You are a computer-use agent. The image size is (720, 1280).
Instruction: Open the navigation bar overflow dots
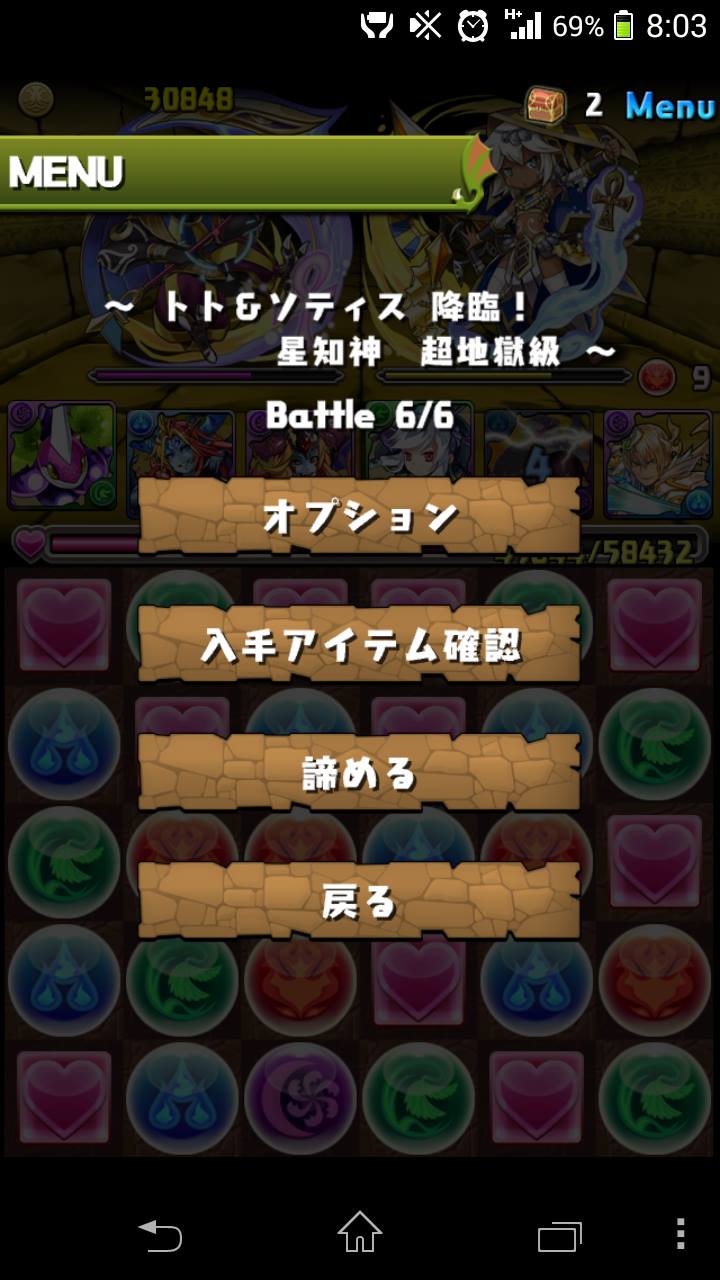pyautogui.click(x=681, y=1234)
